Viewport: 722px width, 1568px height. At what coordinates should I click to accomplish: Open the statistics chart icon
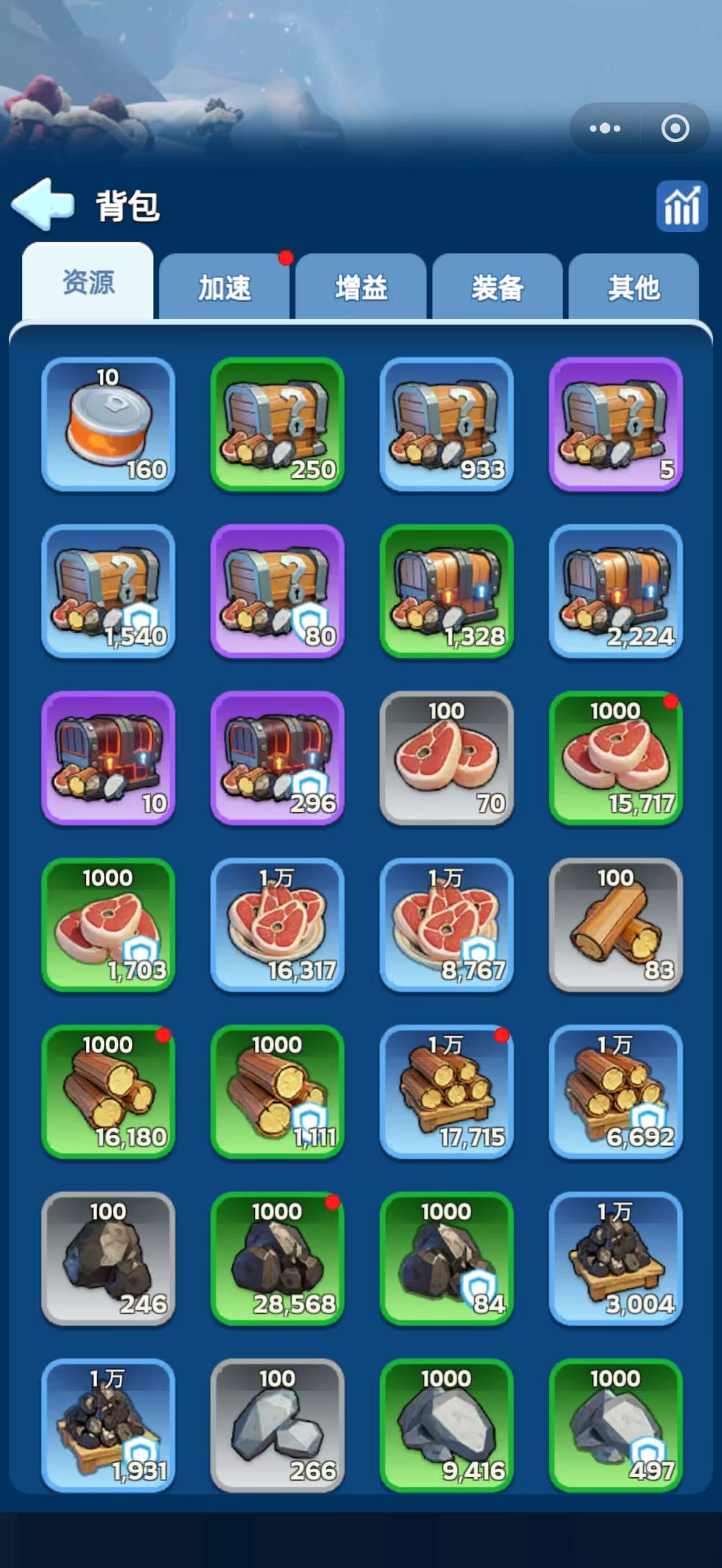pyautogui.click(x=681, y=206)
